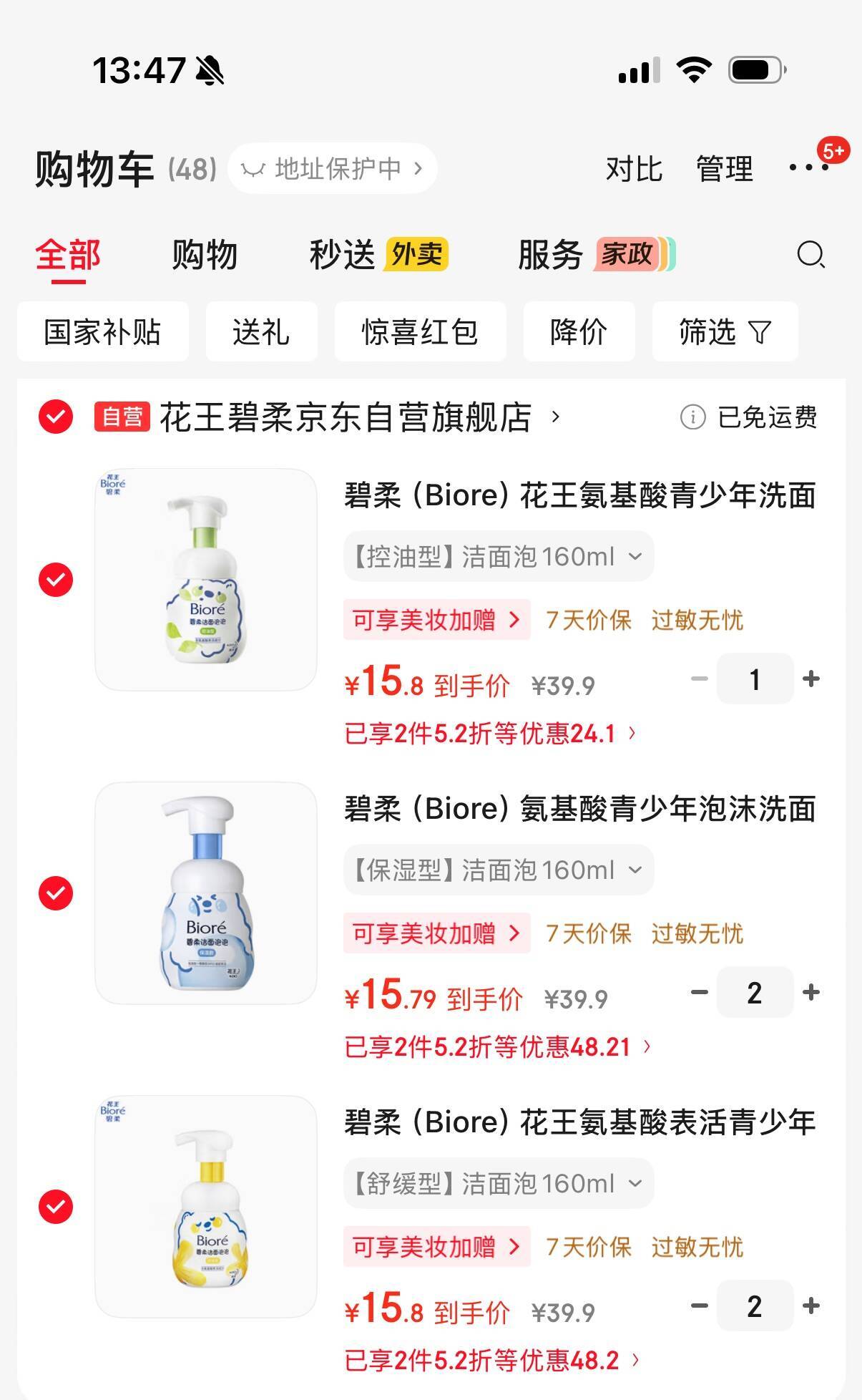Viewport: 862px width, 1400px height.
Task: Decrease quantity of the 保湿型 cleanser
Action: tap(699, 992)
